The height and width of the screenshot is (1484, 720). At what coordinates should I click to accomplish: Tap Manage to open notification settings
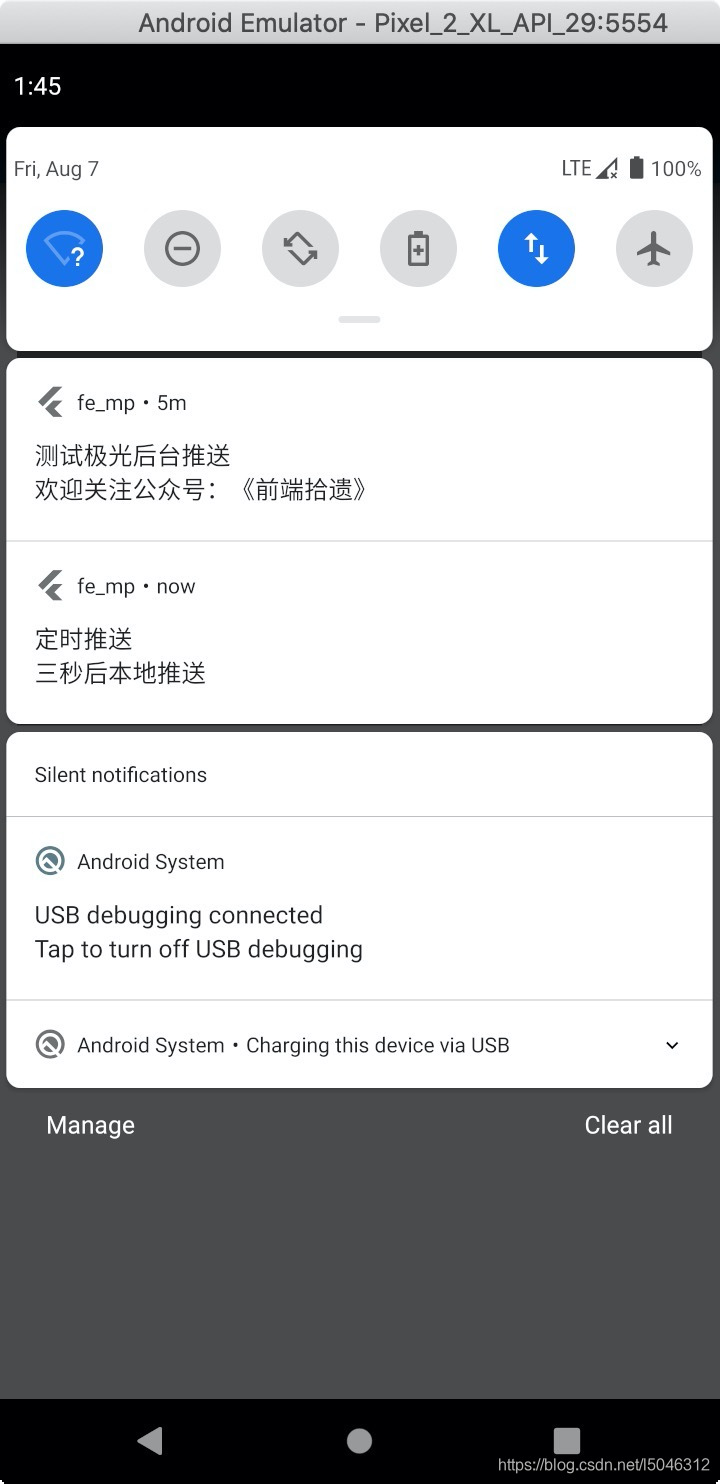point(90,1125)
